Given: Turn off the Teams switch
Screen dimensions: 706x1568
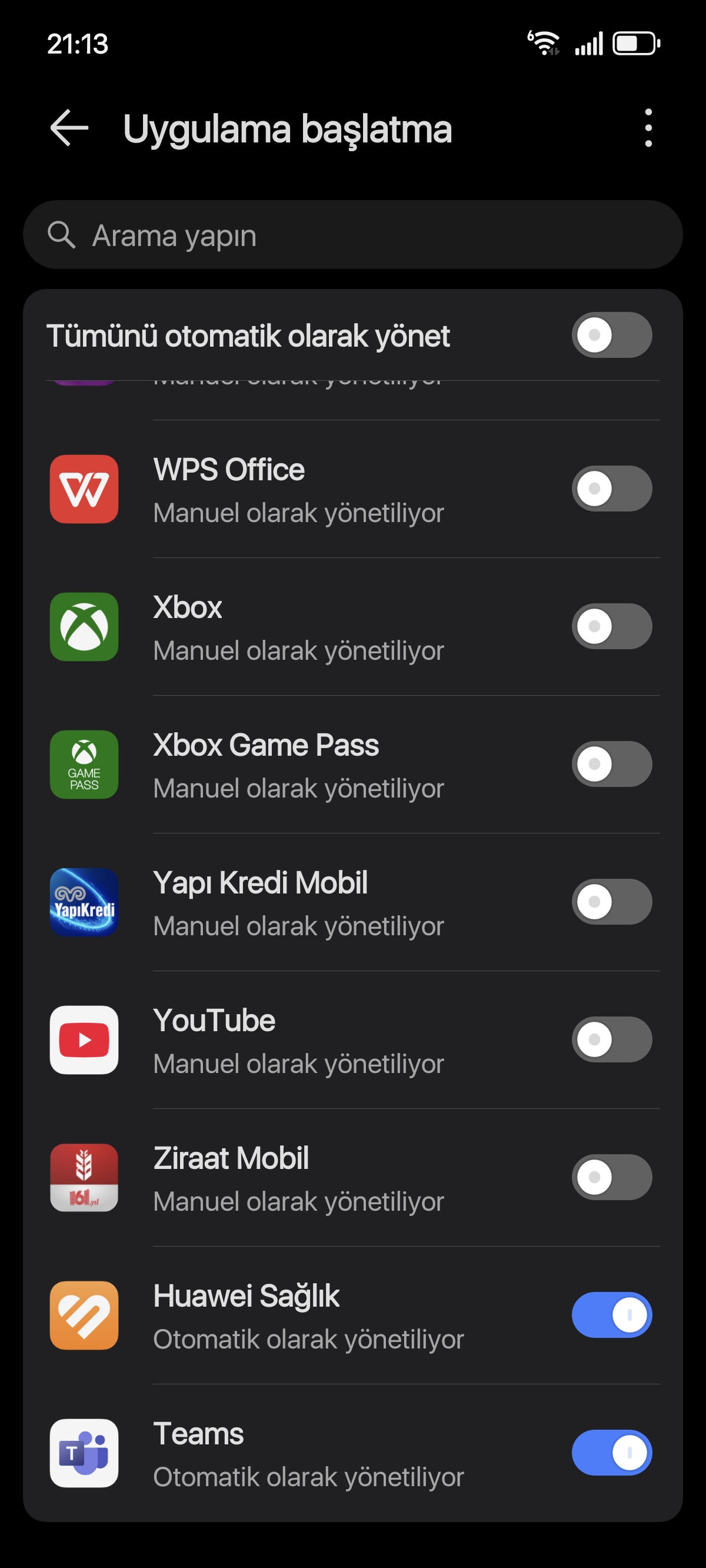Looking at the screenshot, I should coord(612,1453).
